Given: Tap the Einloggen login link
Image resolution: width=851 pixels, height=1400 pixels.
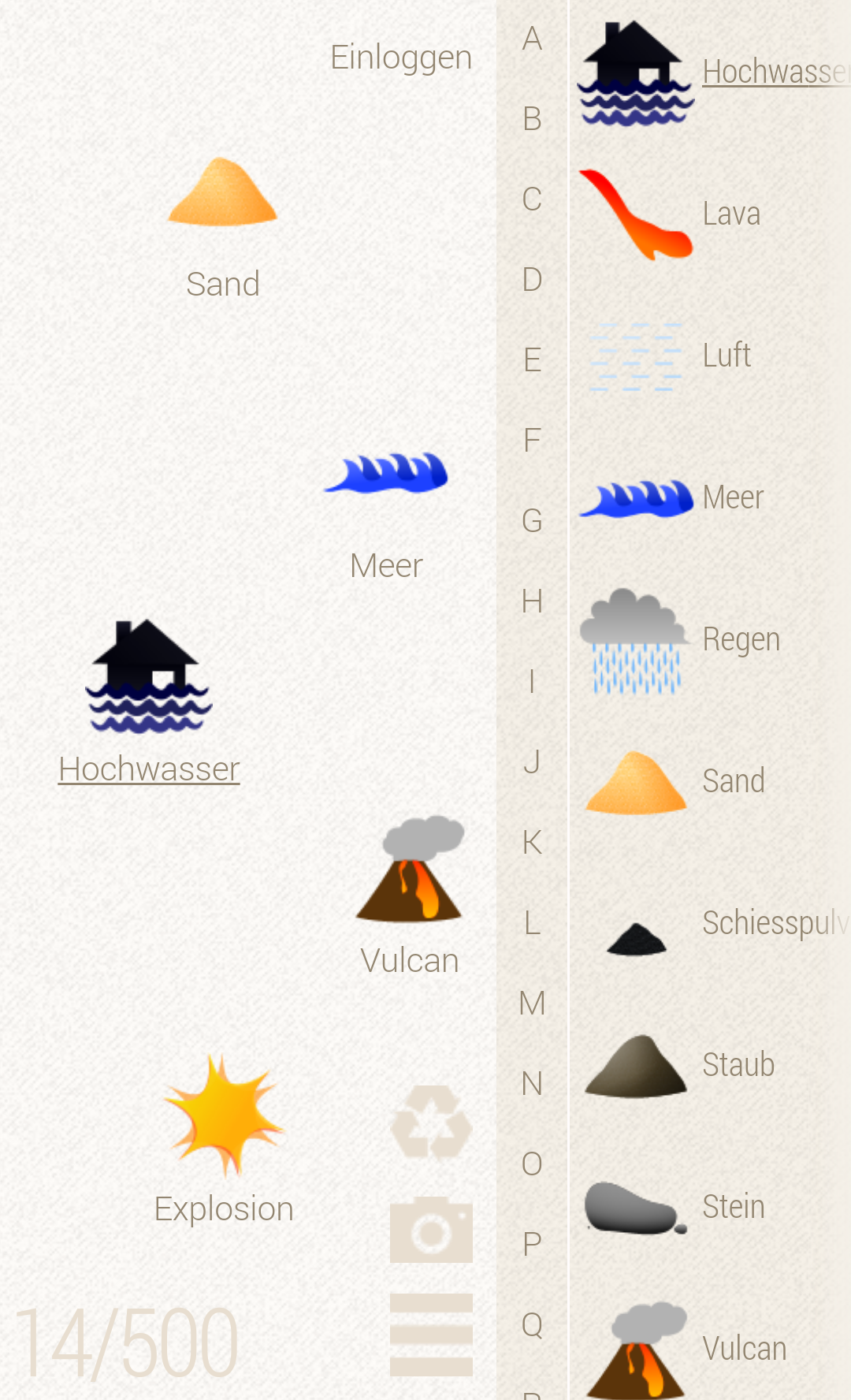Looking at the screenshot, I should coord(400,58).
